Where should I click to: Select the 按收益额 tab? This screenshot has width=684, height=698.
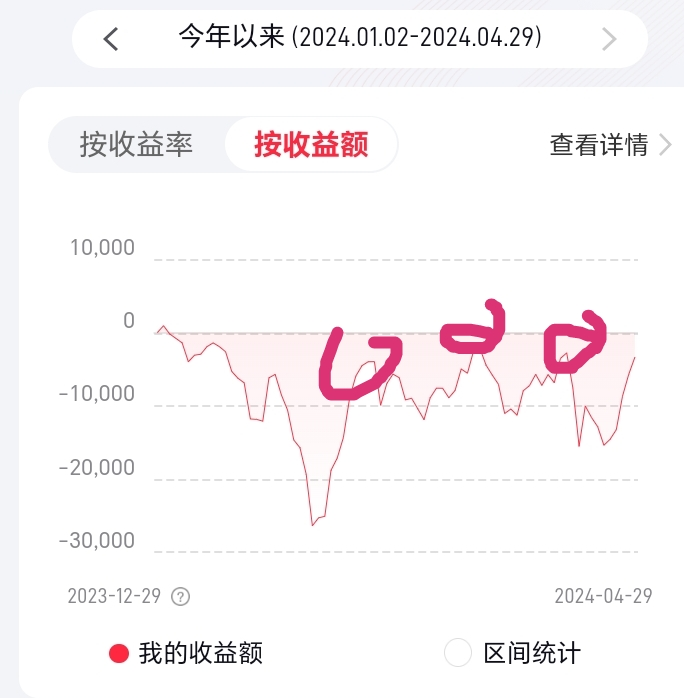point(311,145)
